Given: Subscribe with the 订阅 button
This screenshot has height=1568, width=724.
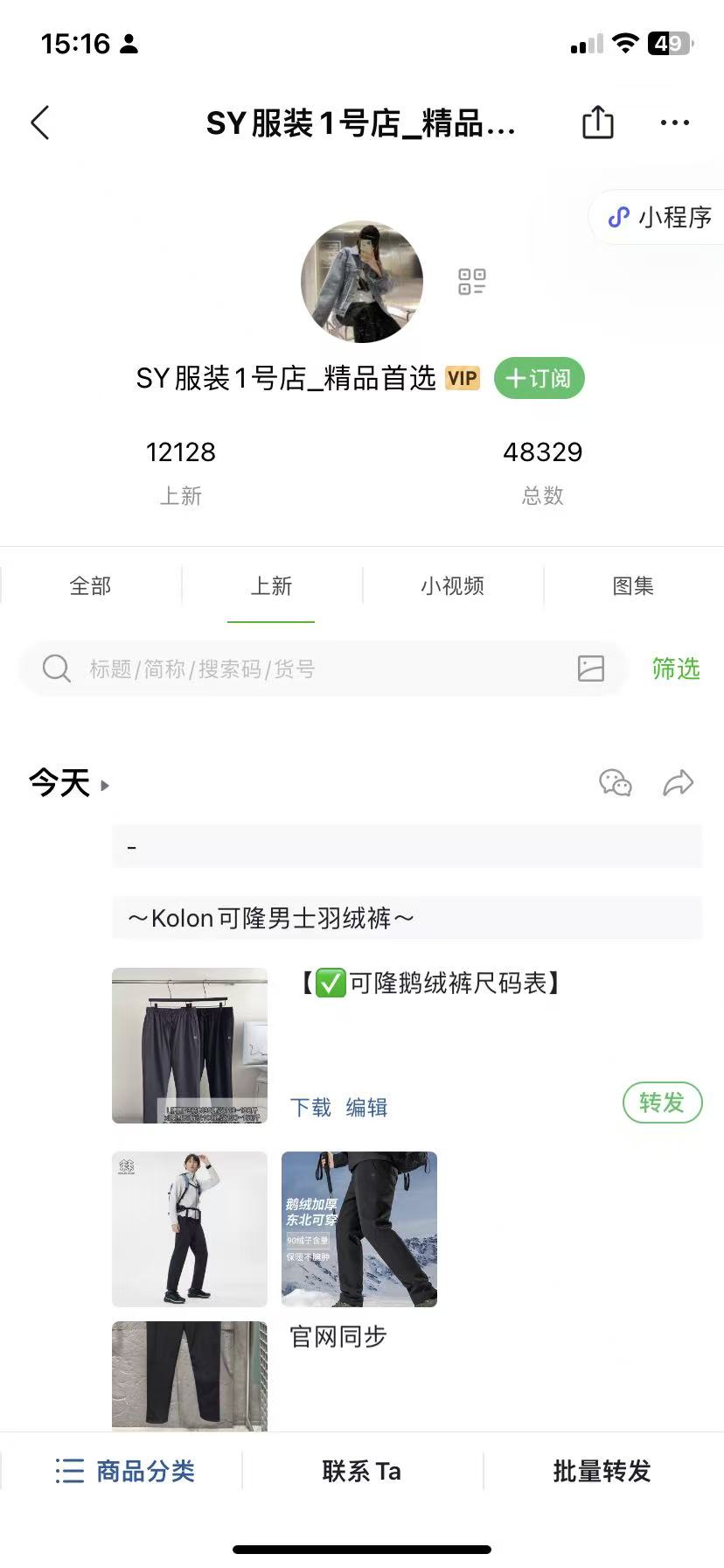Looking at the screenshot, I should click(x=539, y=378).
